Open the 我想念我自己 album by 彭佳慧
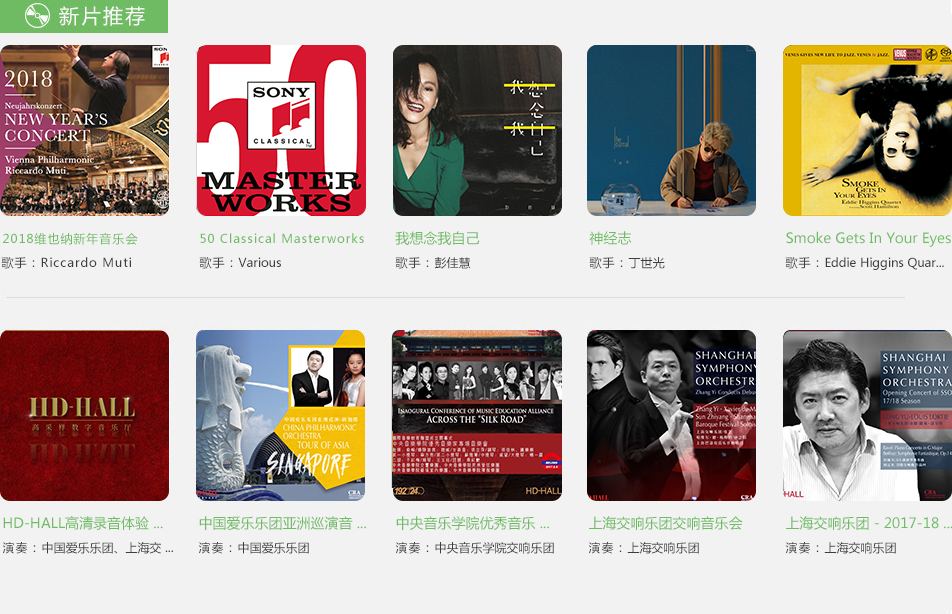The height and width of the screenshot is (614, 952). (x=477, y=130)
